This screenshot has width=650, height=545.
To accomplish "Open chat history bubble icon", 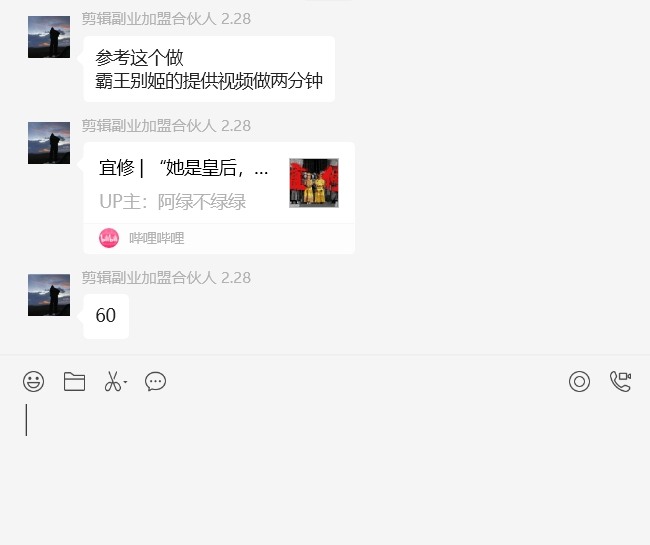I will [x=155, y=381].
